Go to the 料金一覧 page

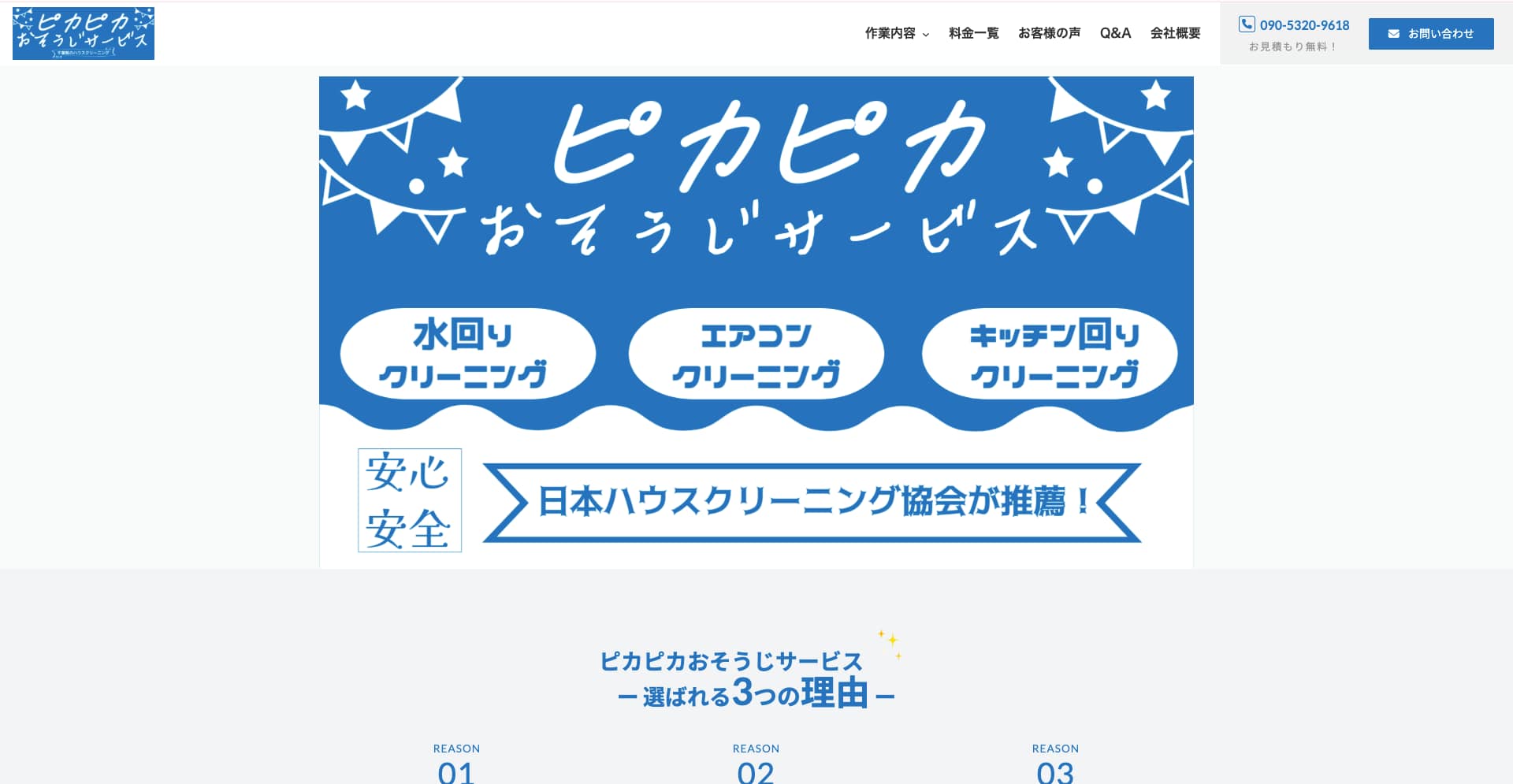click(973, 33)
